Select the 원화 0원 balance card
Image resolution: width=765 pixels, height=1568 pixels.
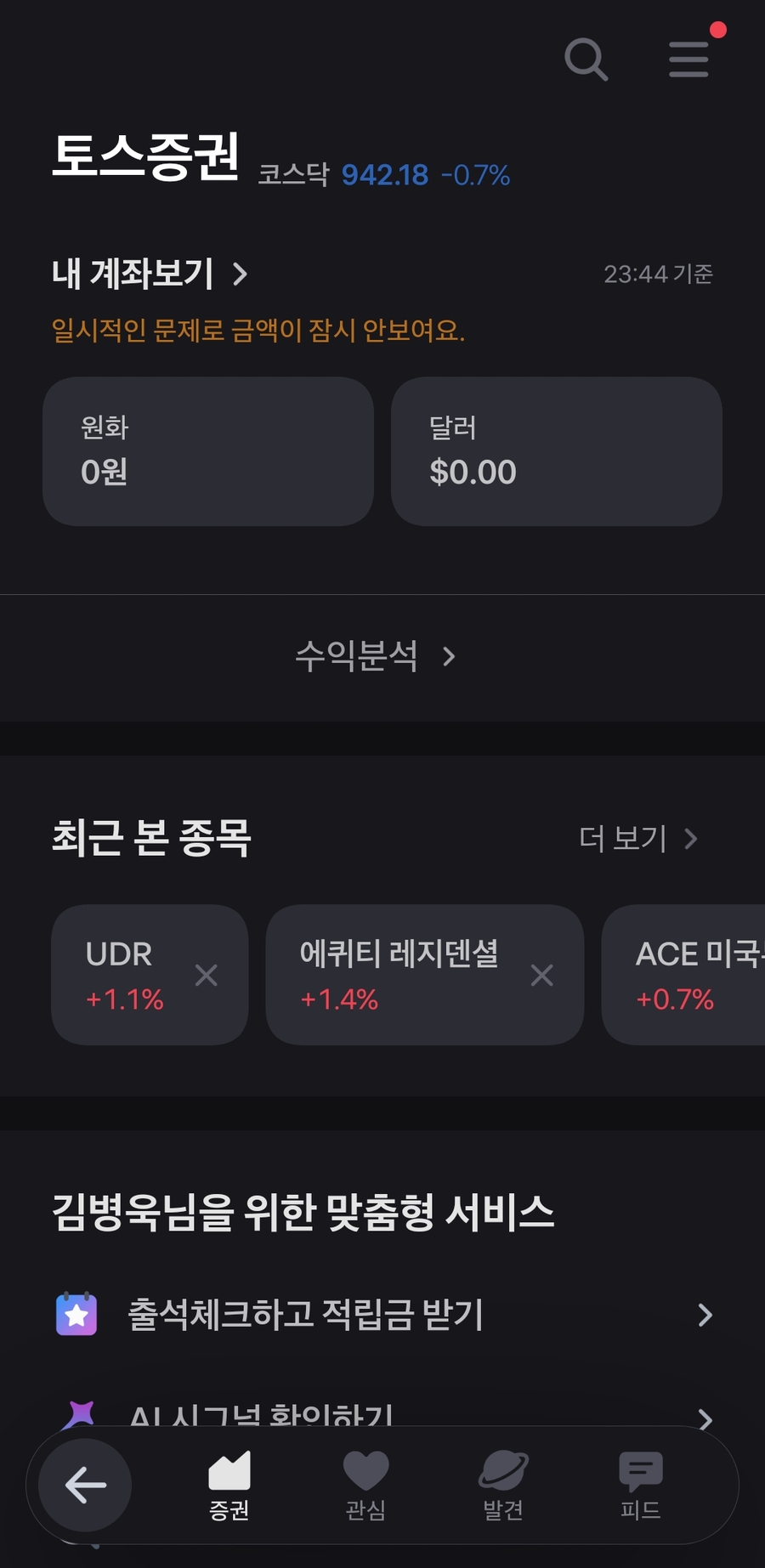coord(208,452)
